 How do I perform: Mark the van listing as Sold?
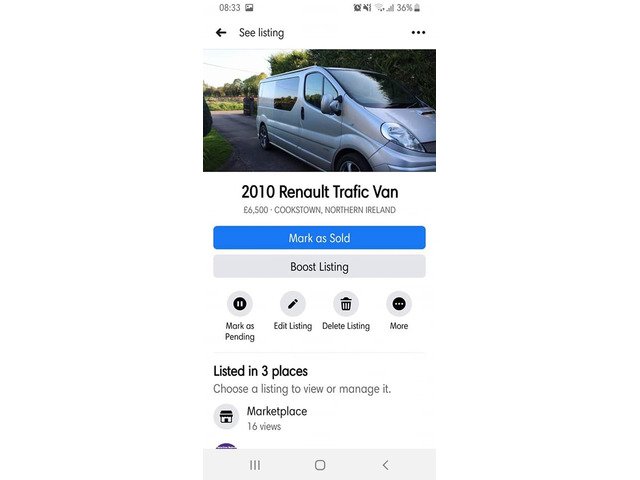tap(319, 238)
